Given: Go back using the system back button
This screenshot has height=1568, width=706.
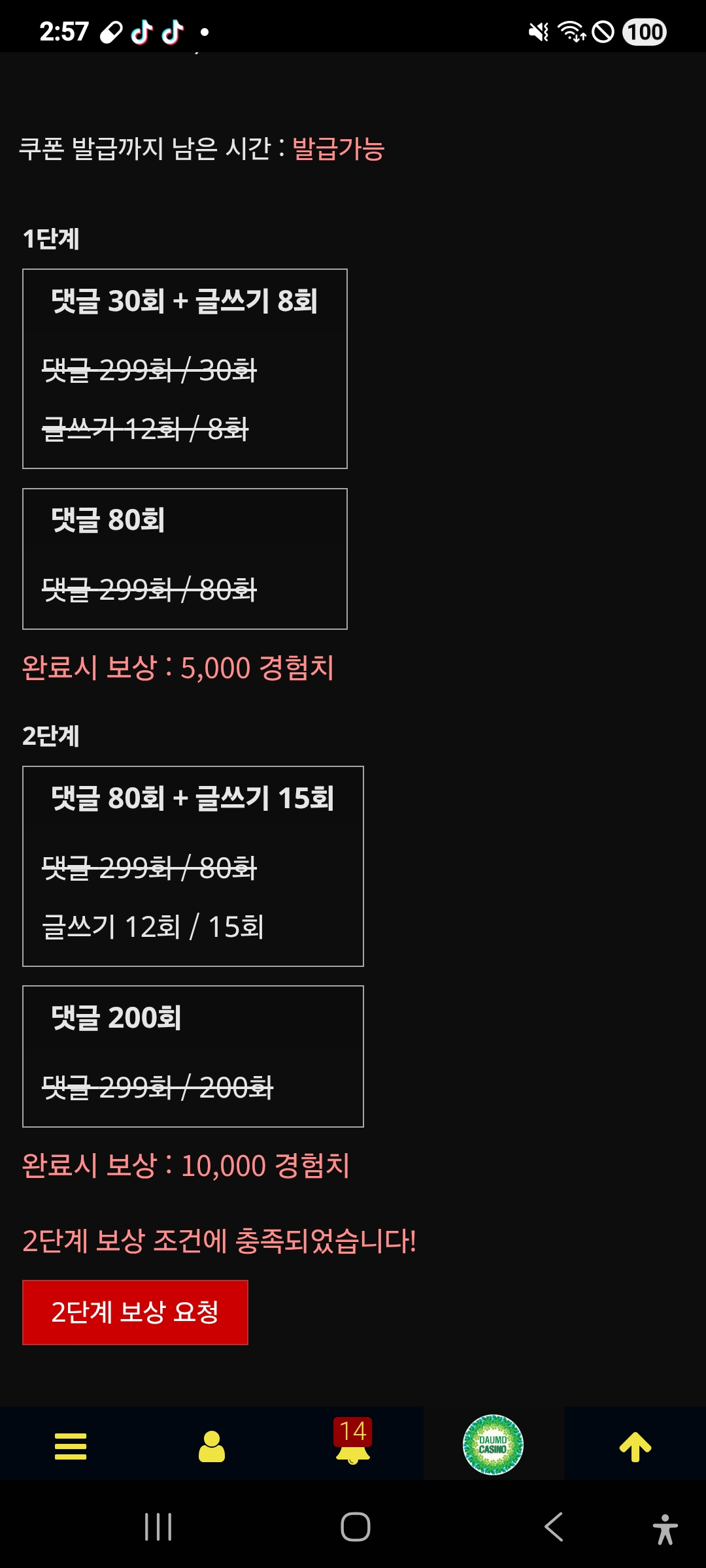Looking at the screenshot, I should click(554, 1527).
